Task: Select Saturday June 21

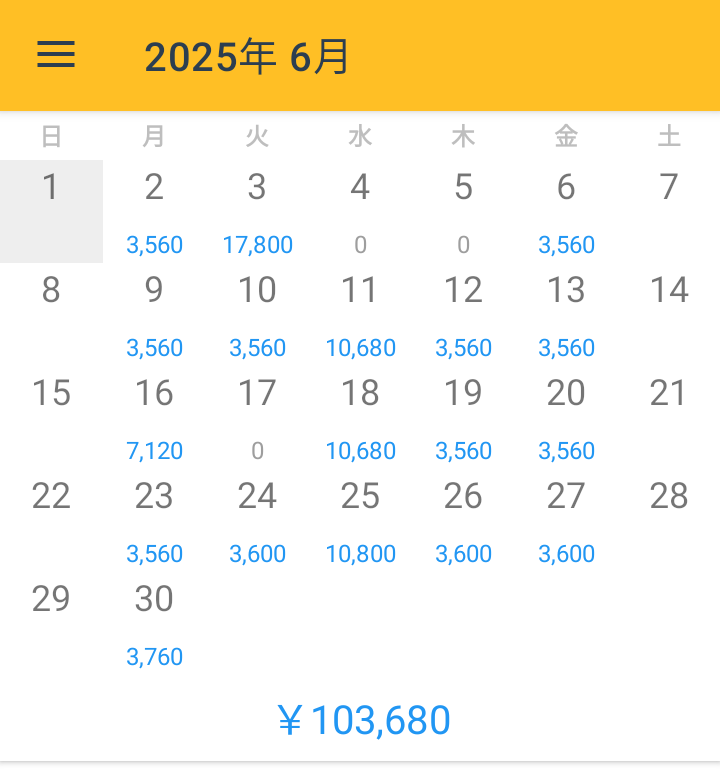Action: pos(669,417)
